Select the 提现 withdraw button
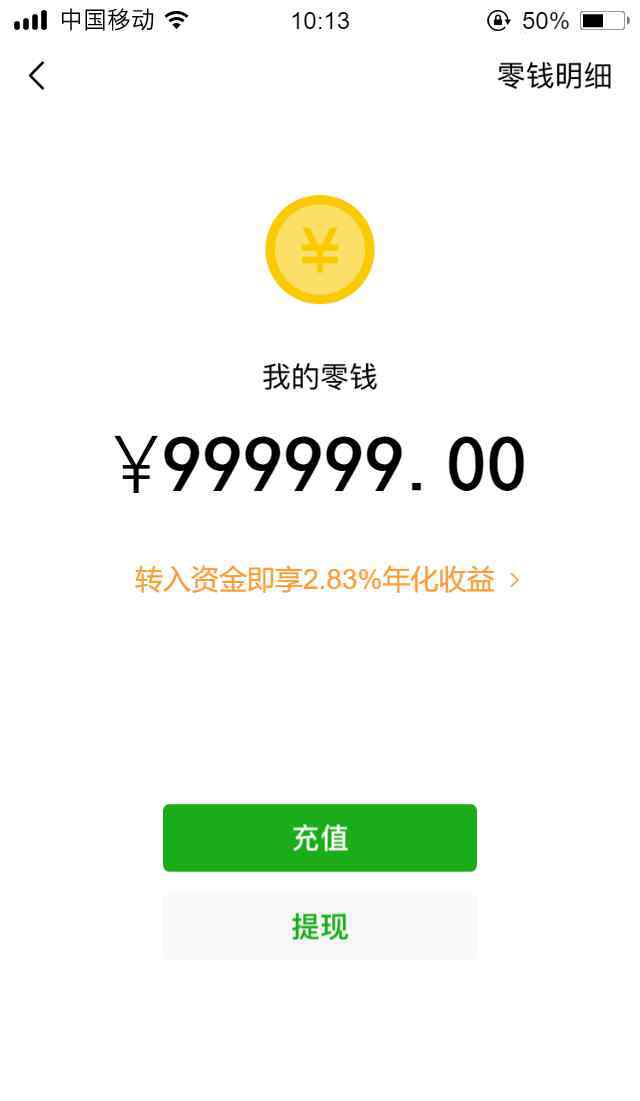 [x=320, y=927]
